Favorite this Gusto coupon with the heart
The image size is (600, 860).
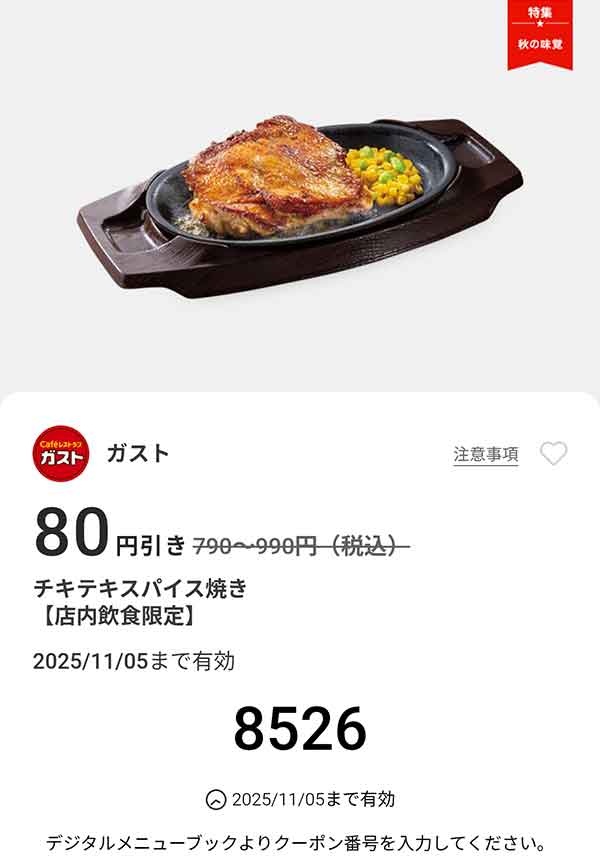coord(553,454)
